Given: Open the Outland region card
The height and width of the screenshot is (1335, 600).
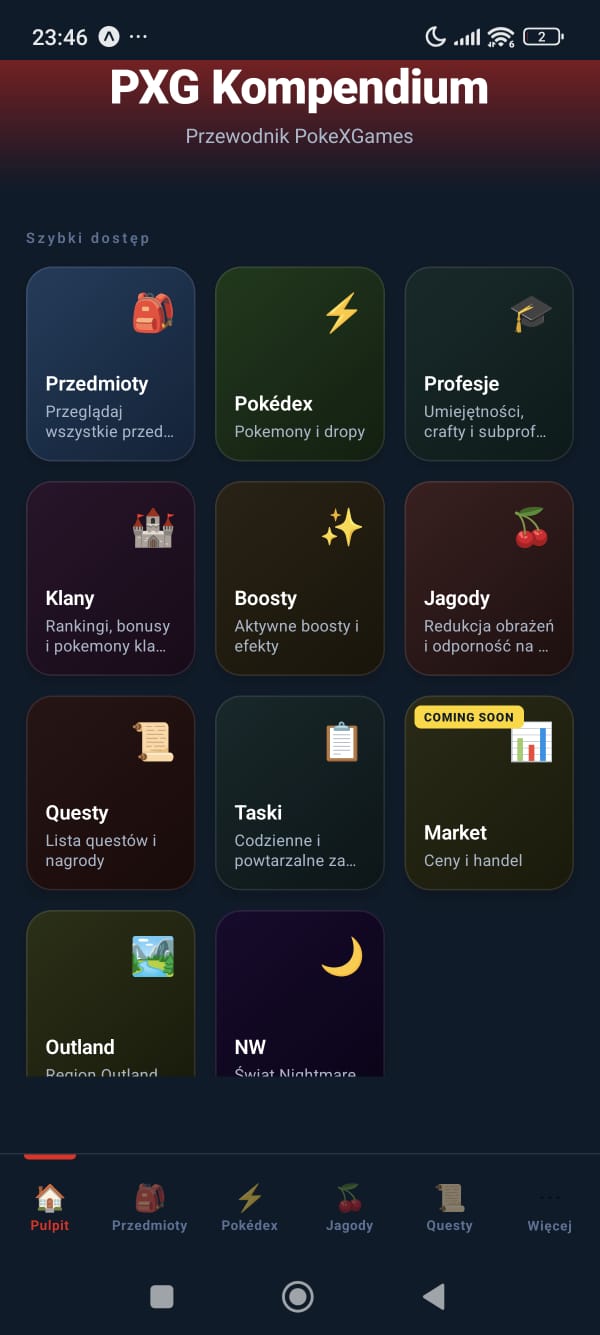Looking at the screenshot, I should 110,995.
